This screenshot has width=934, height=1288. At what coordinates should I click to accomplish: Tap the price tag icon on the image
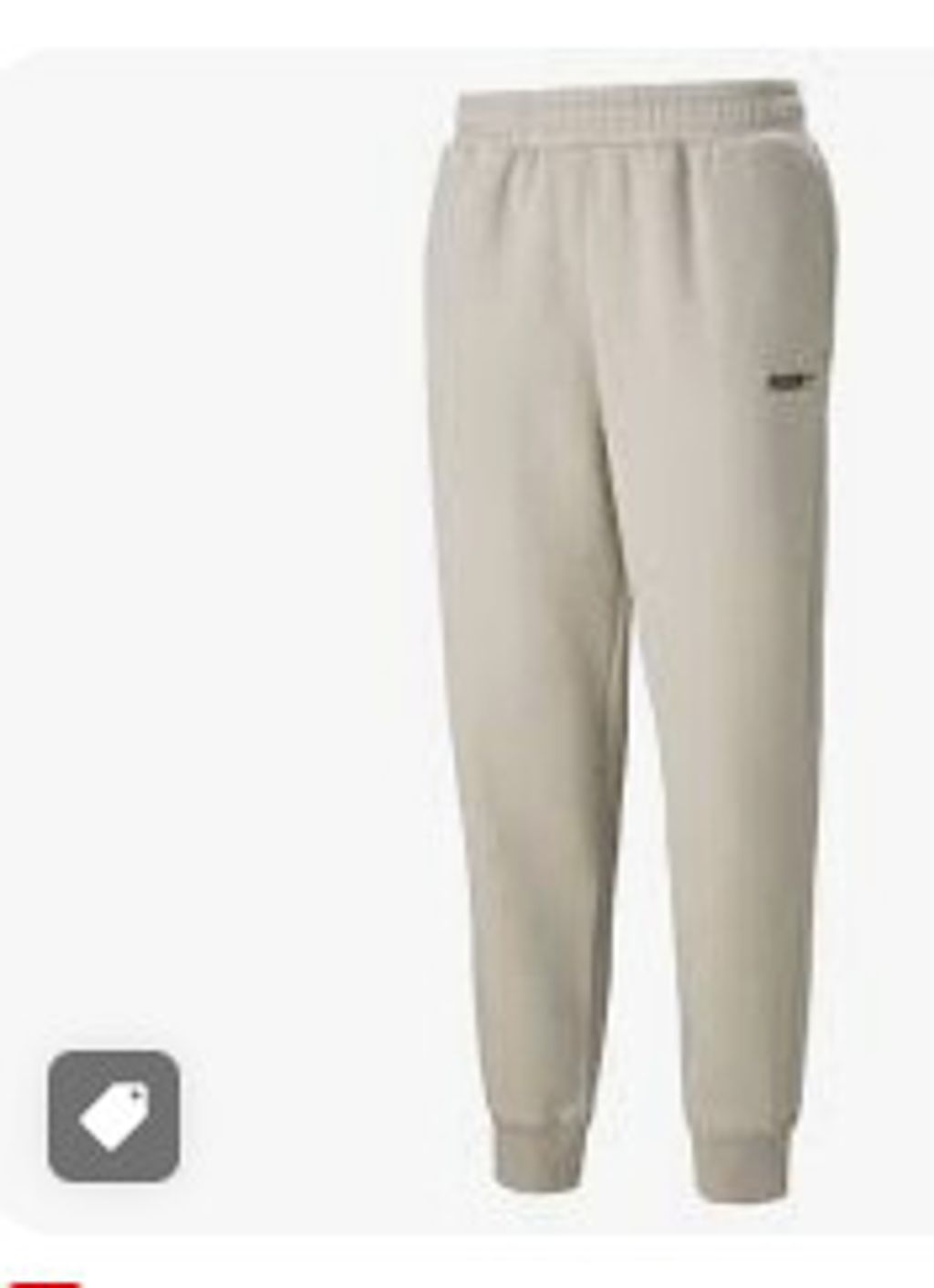[x=114, y=1116]
